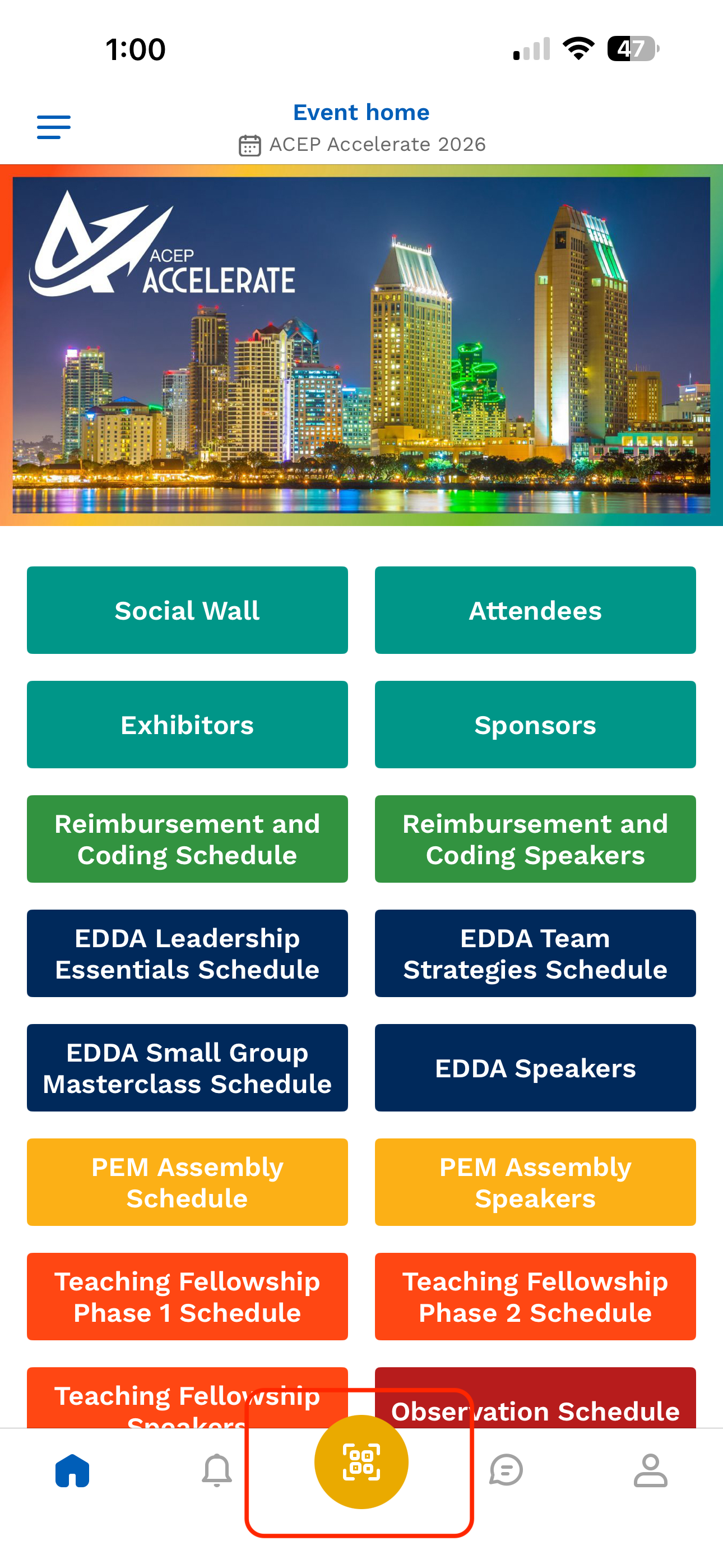View the Attendees list
The width and height of the screenshot is (723, 1568).
(x=535, y=610)
